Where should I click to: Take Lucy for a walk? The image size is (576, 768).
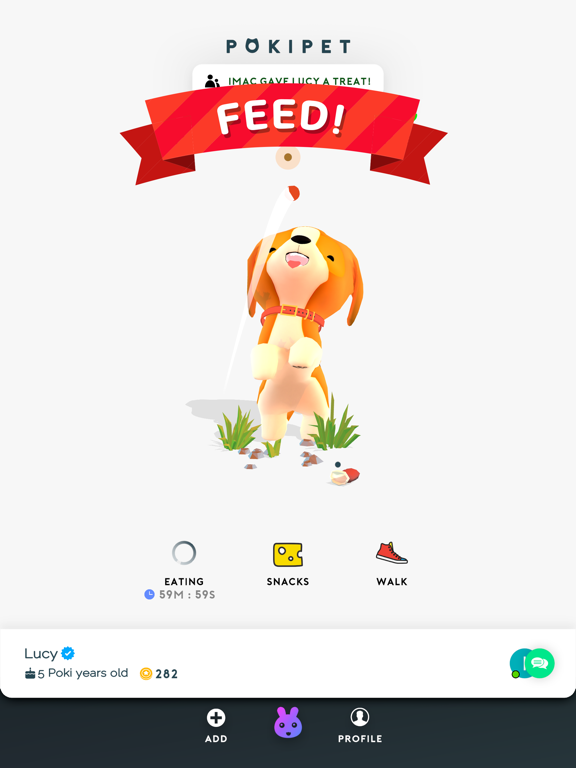coord(391,564)
